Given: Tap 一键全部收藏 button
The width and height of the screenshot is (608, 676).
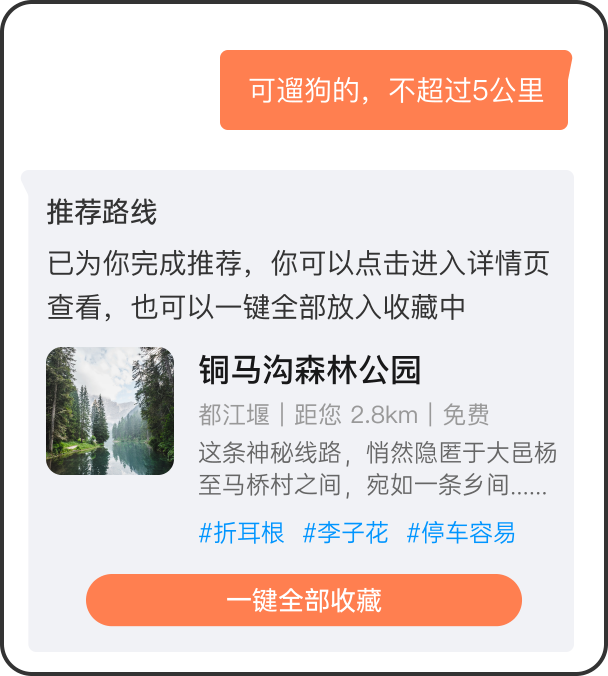Looking at the screenshot, I should tap(304, 600).
